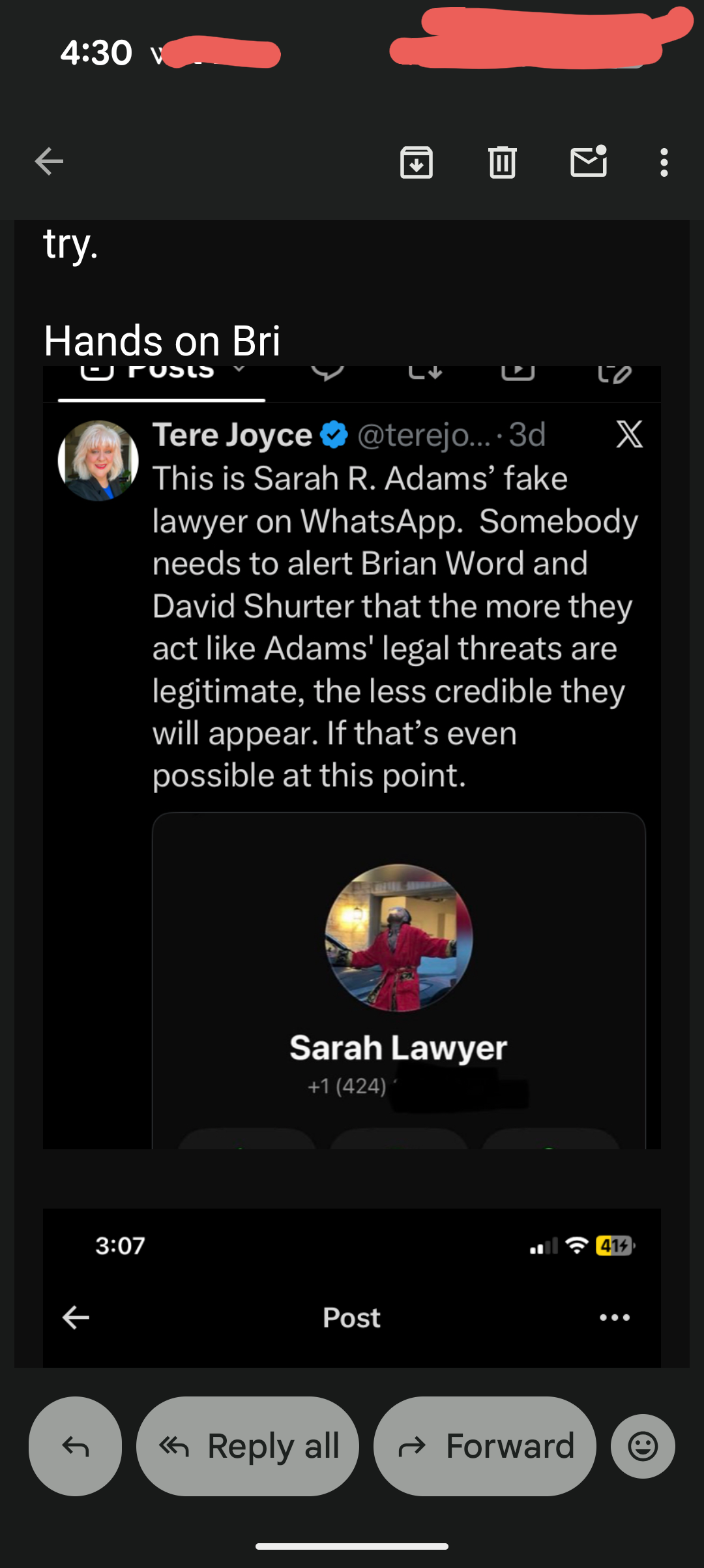The width and height of the screenshot is (704, 1568).
Task: Archive this email
Action: click(x=417, y=162)
